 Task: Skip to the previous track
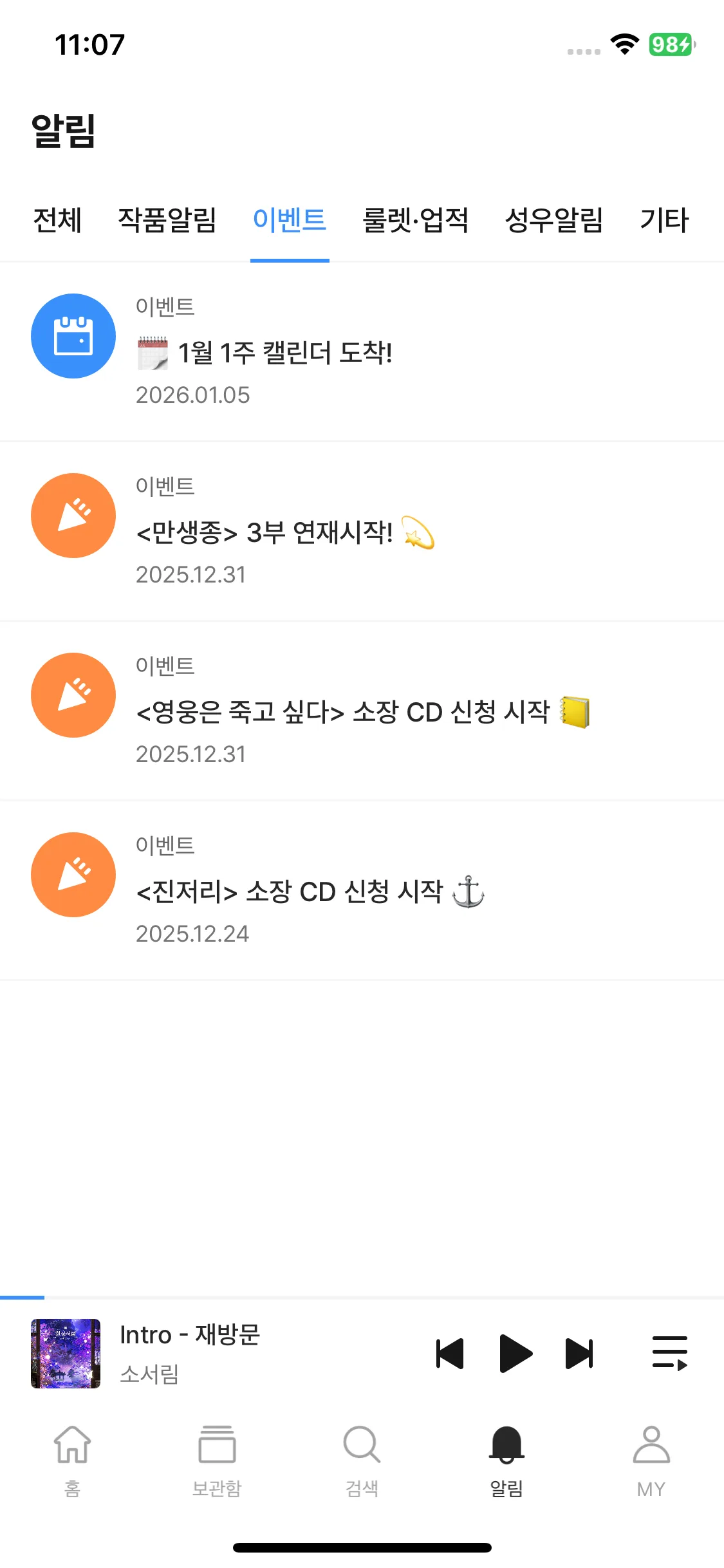point(450,1353)
